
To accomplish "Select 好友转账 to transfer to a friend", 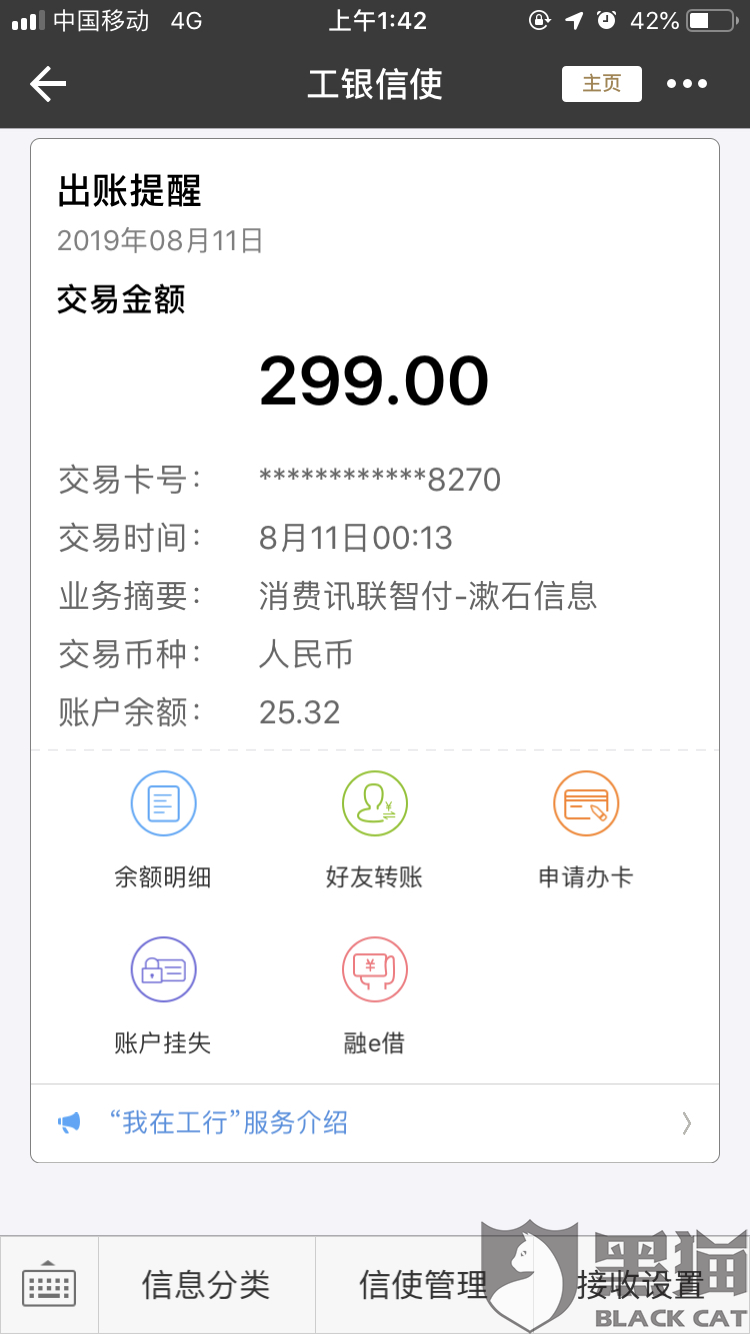I will [x=374, y=830].
